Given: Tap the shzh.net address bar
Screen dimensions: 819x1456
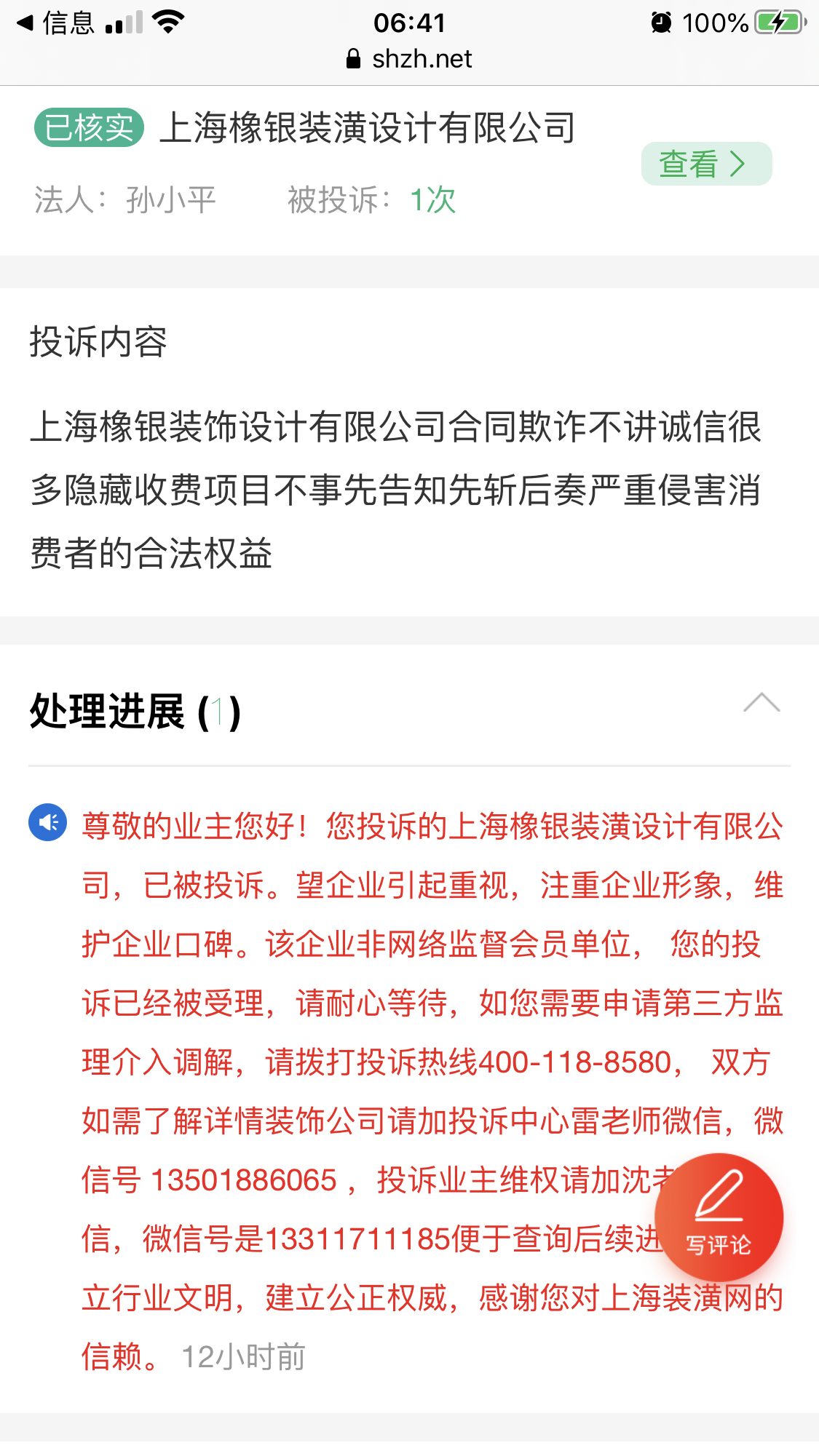Looking at the screenshot, I should 410,59.
